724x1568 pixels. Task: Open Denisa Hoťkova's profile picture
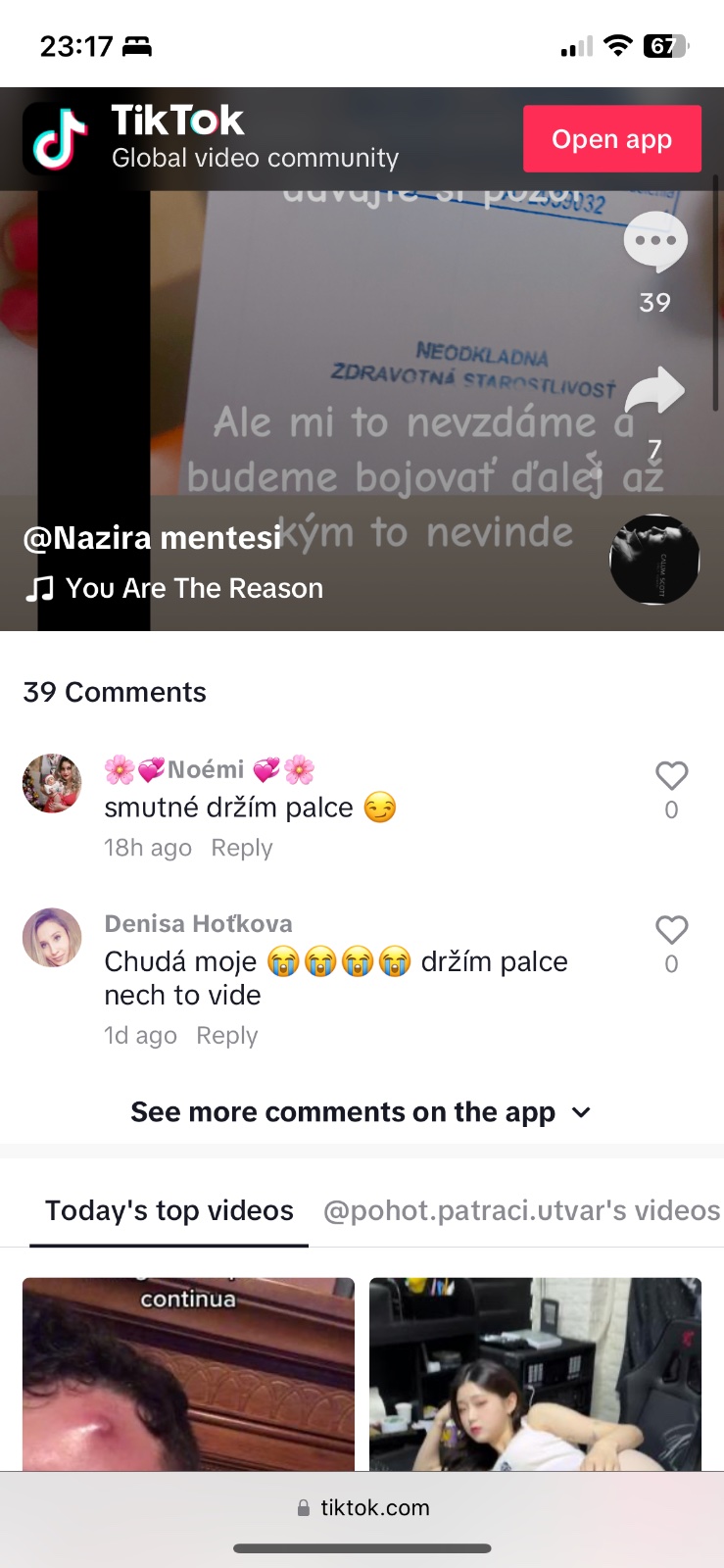(x=52, y=938)
